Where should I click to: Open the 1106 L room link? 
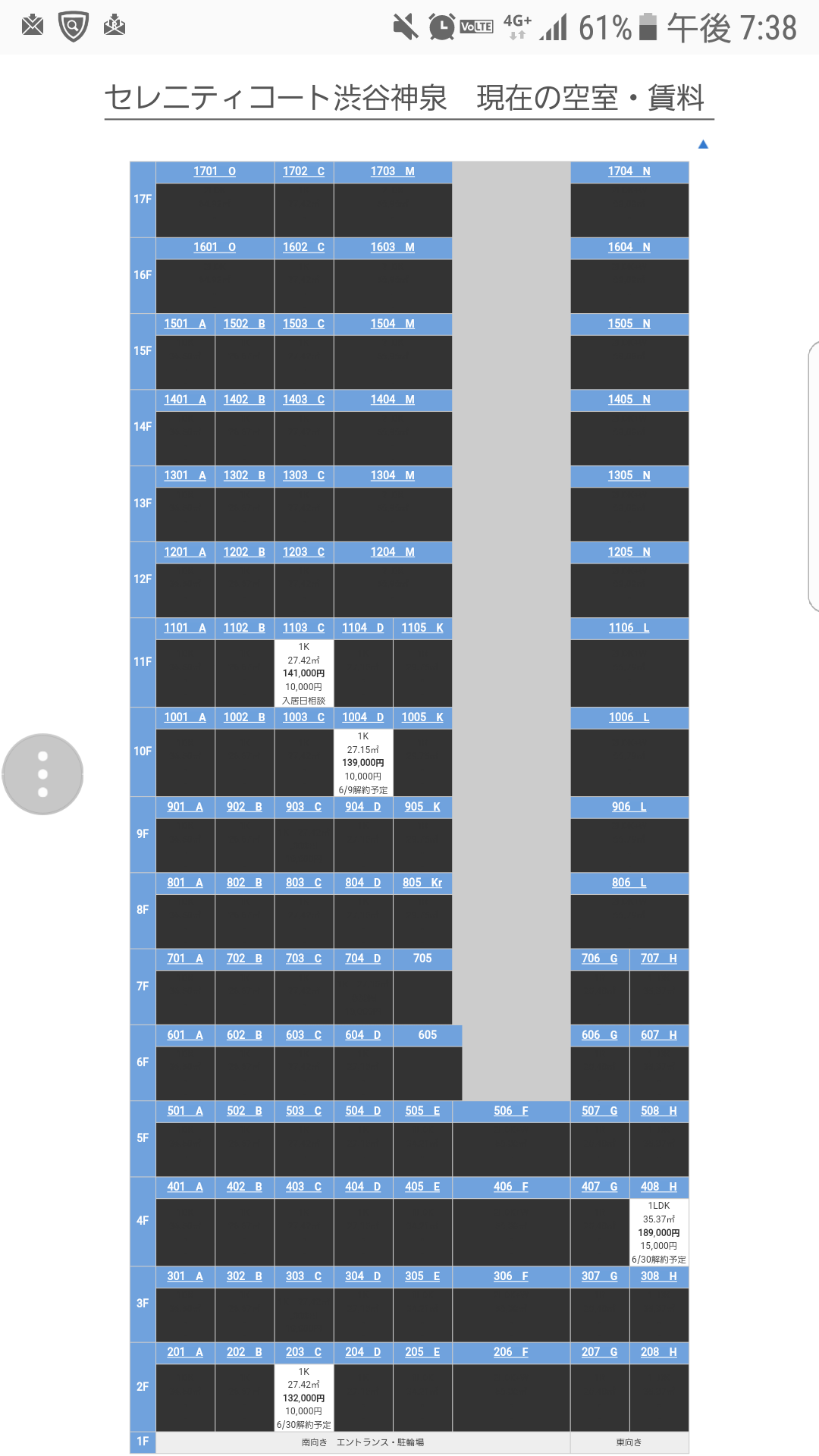pos(629,628)
